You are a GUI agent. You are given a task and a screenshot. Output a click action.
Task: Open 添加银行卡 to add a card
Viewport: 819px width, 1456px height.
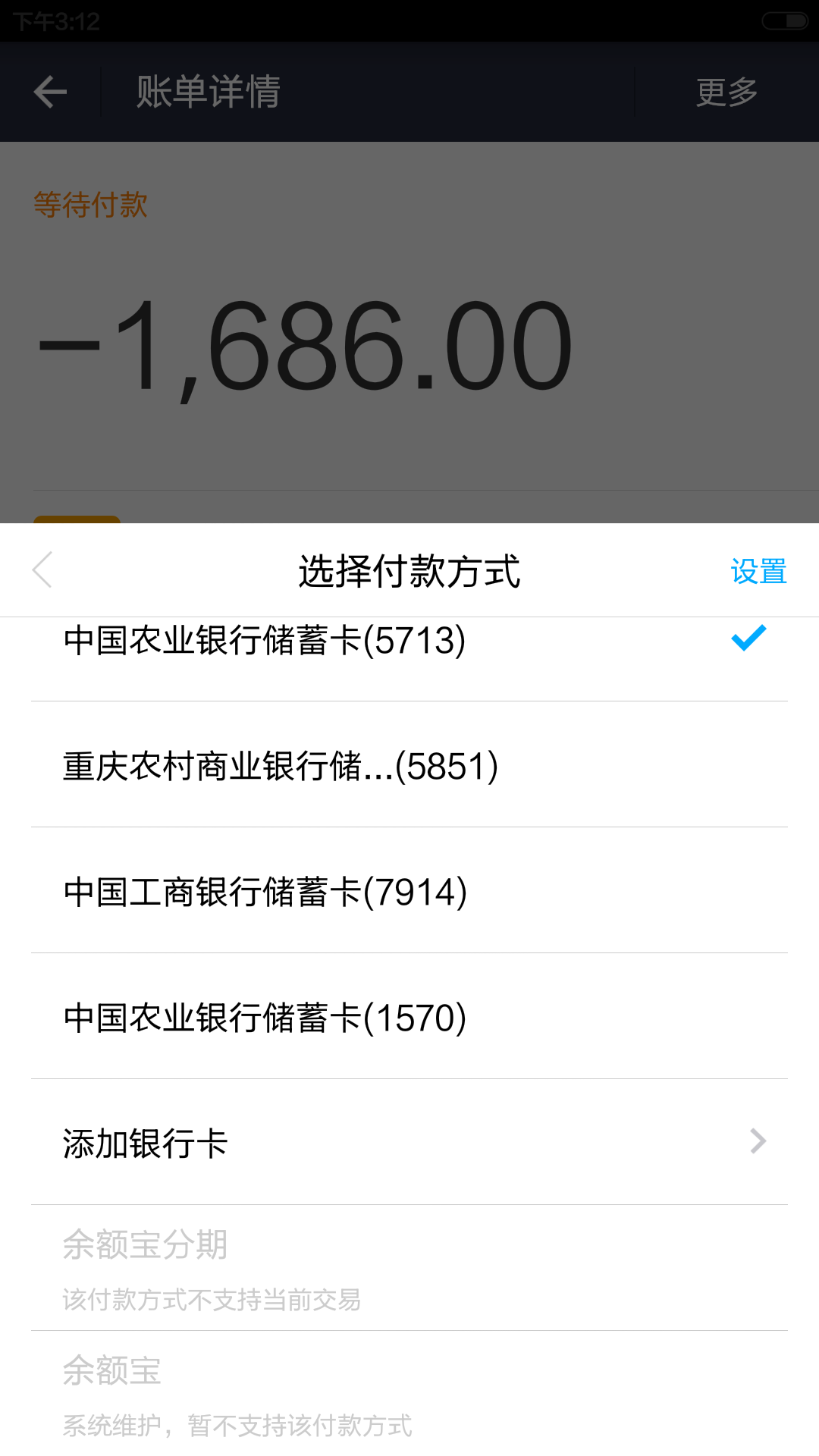[409, 1143]
